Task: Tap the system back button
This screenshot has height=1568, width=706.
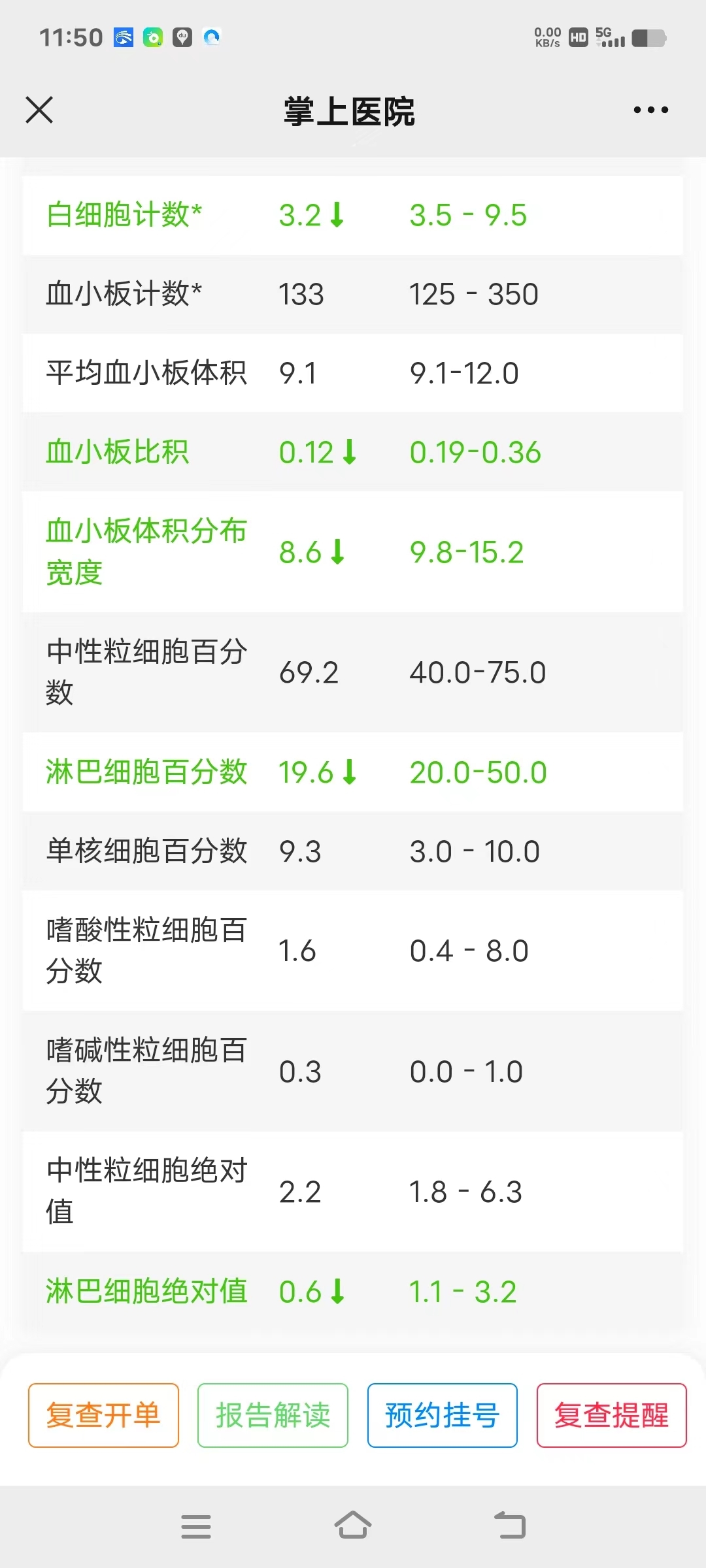Action: [x=510, y=1526]
